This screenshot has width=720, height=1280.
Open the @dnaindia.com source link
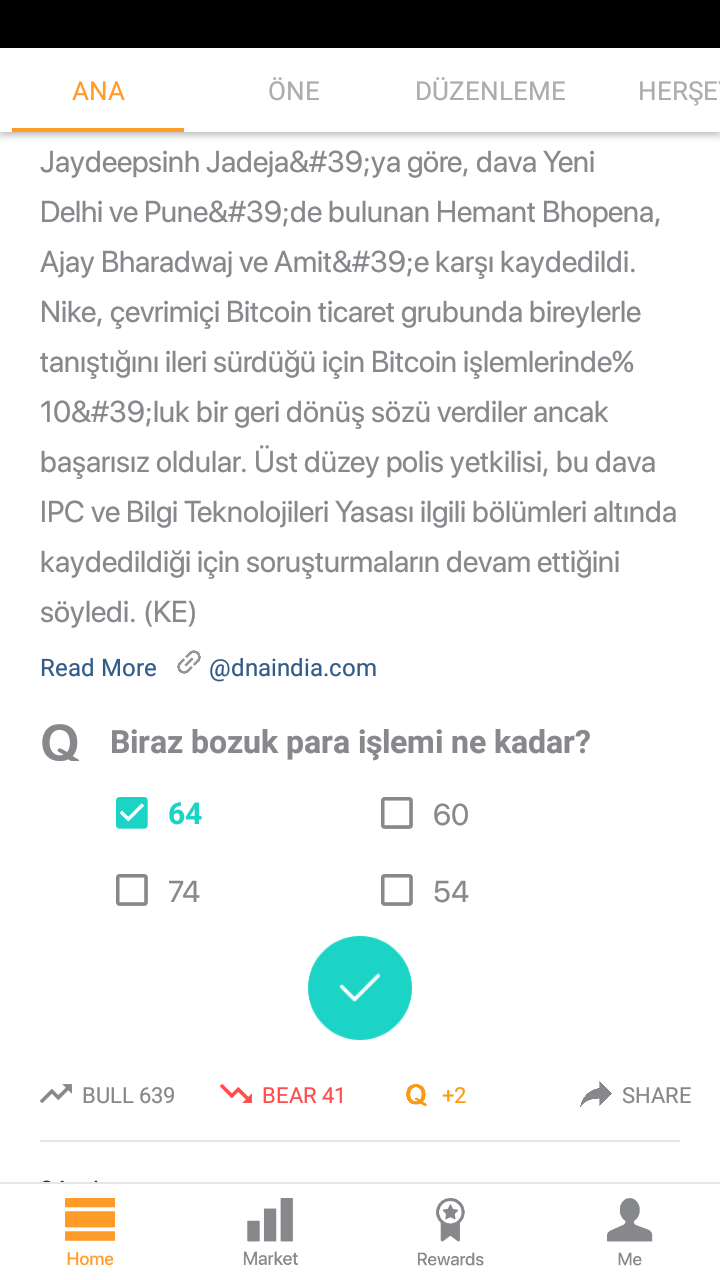(292, 668)
